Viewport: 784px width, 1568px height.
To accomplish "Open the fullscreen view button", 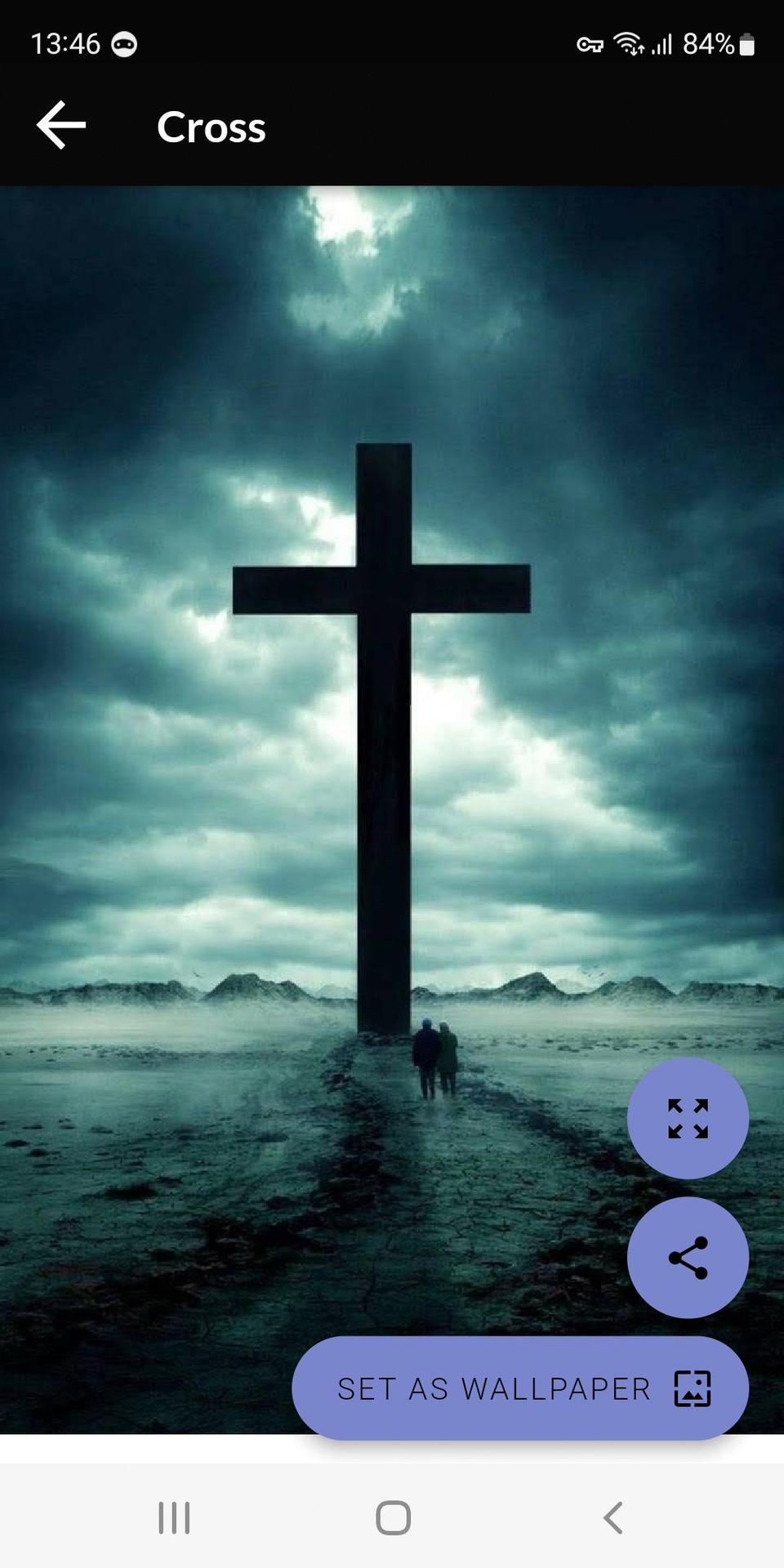I will 688,1118.
